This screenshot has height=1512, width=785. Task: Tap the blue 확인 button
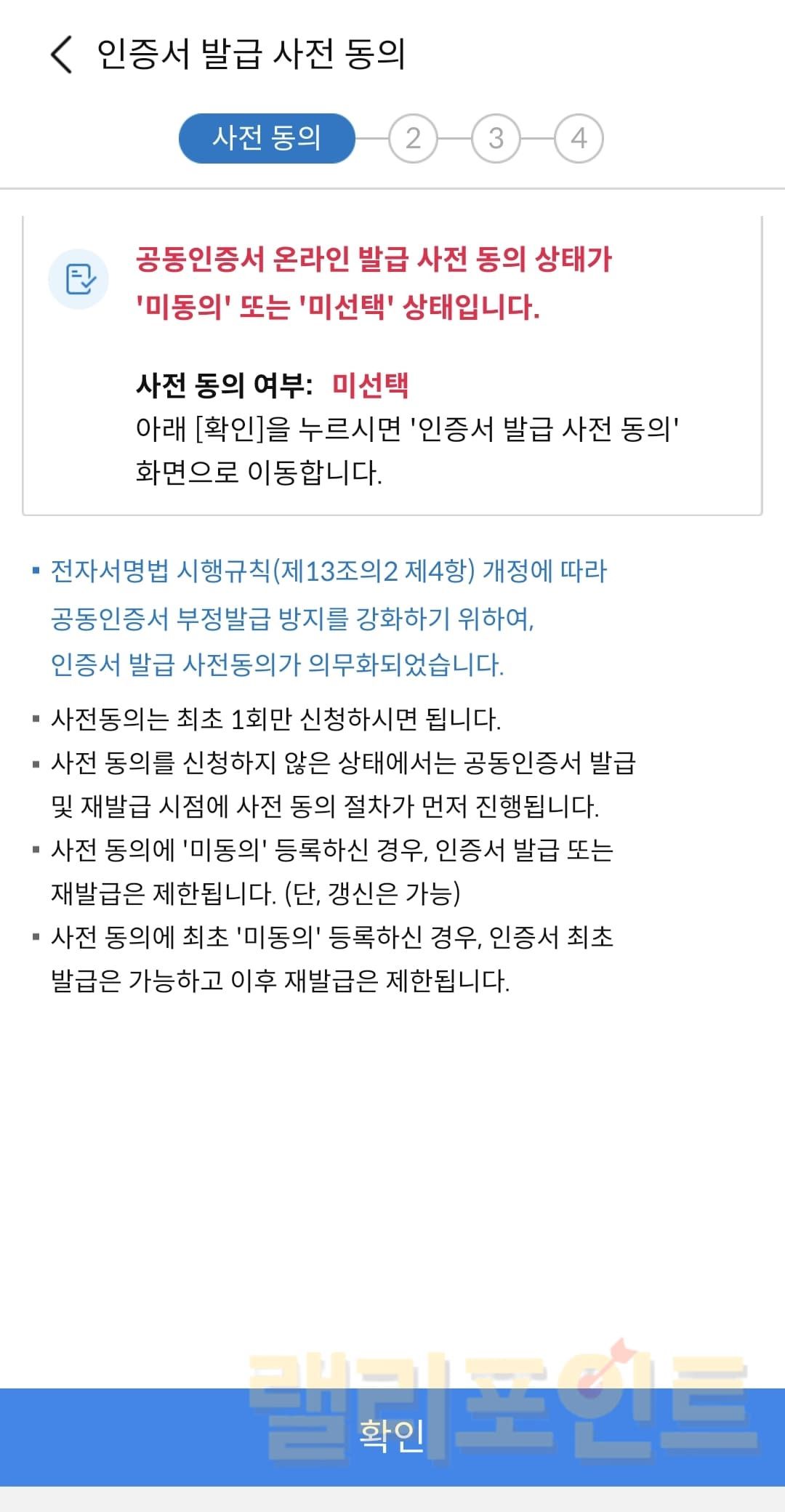click(x=392, y=1436)
